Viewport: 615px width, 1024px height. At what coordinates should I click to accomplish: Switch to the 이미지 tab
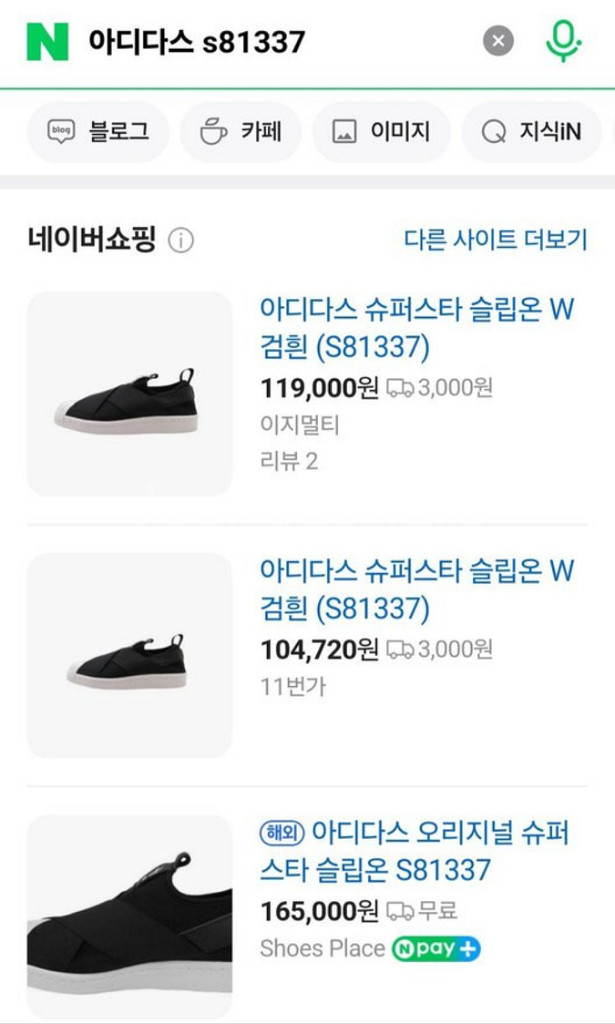click(381, 131)
